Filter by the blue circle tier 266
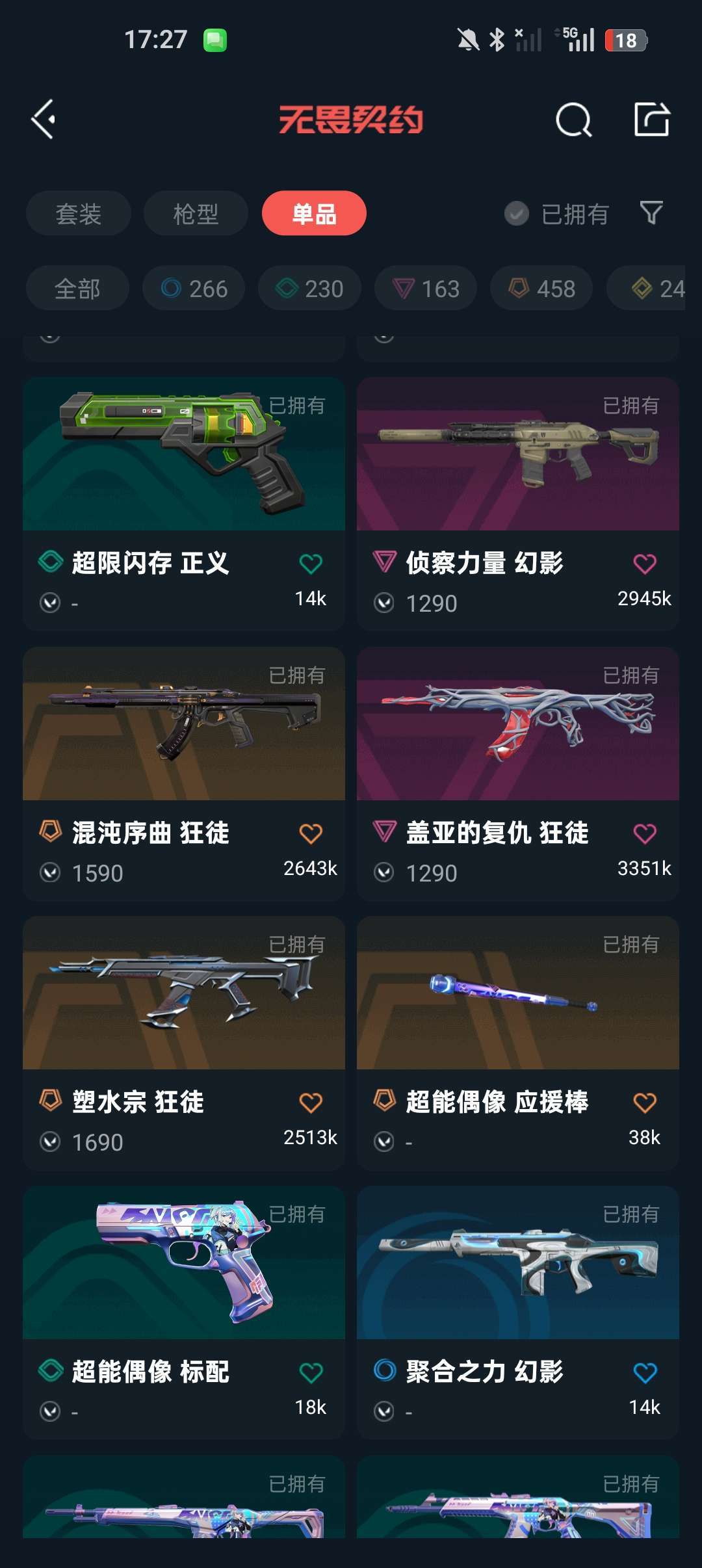702x1568 pixels. point(194,288)
